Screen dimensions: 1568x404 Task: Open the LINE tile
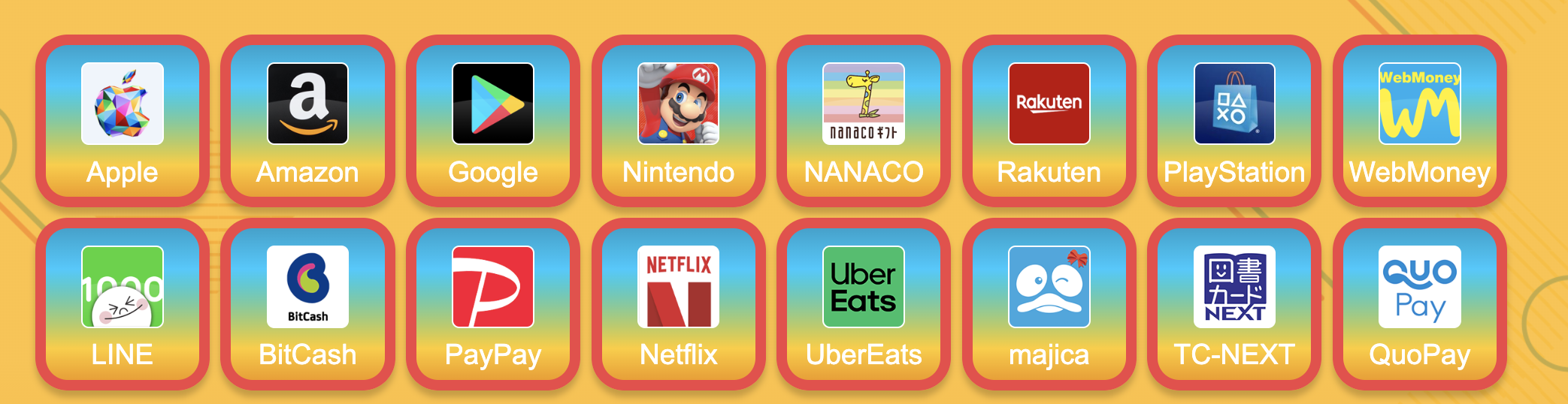(123, 303)
